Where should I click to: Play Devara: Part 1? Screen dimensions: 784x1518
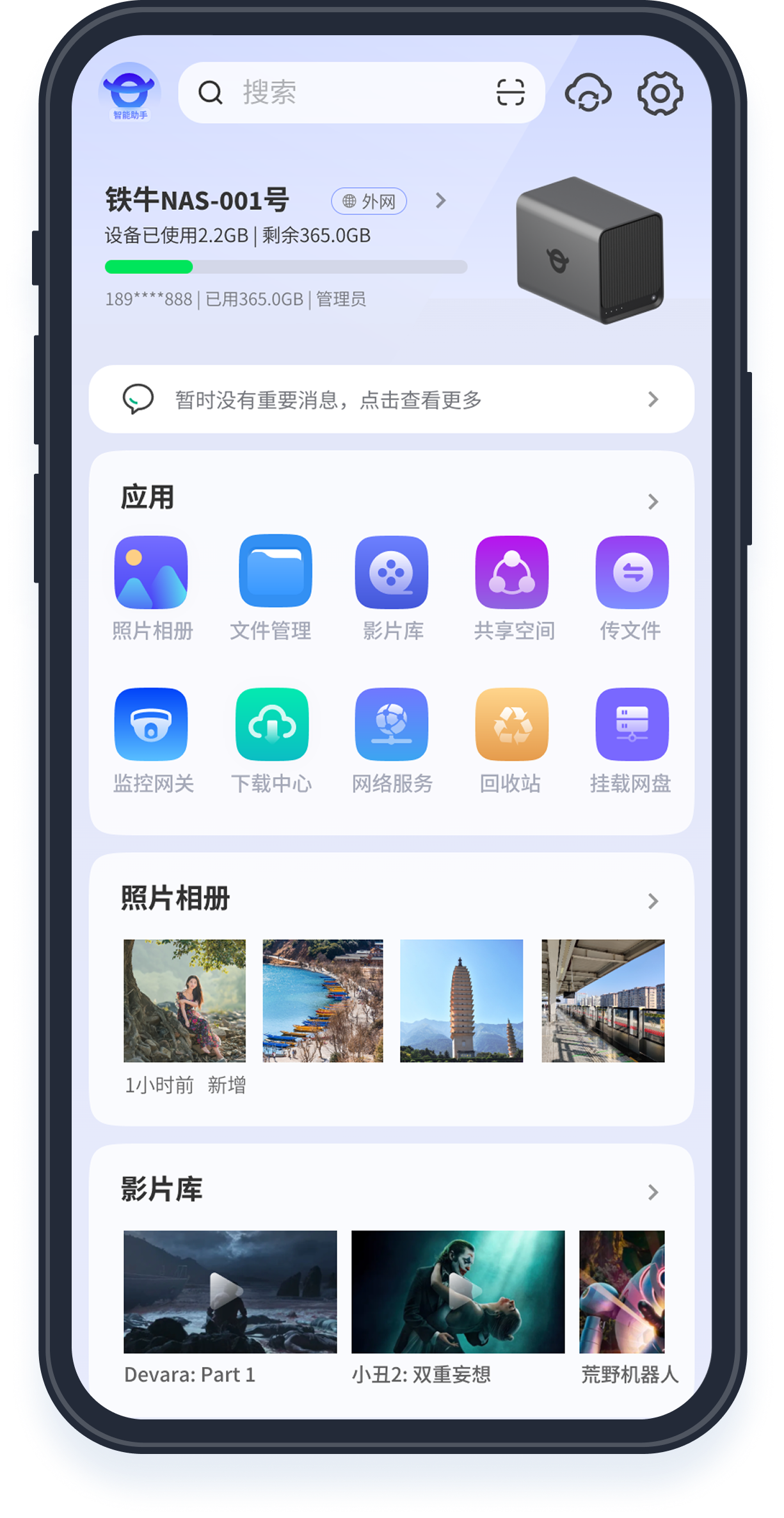230,1291
